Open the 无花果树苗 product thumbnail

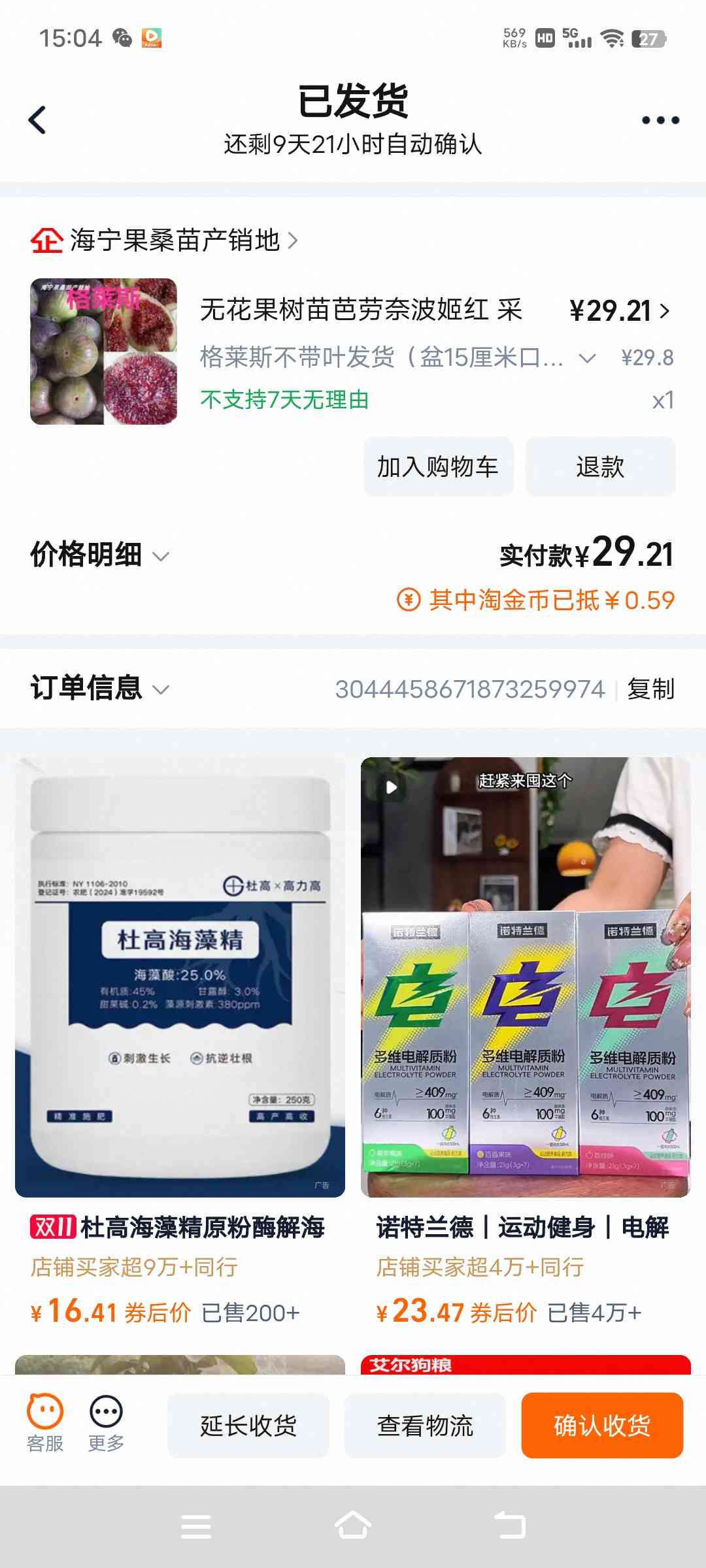pyautogui.click(x=103, y=351)
